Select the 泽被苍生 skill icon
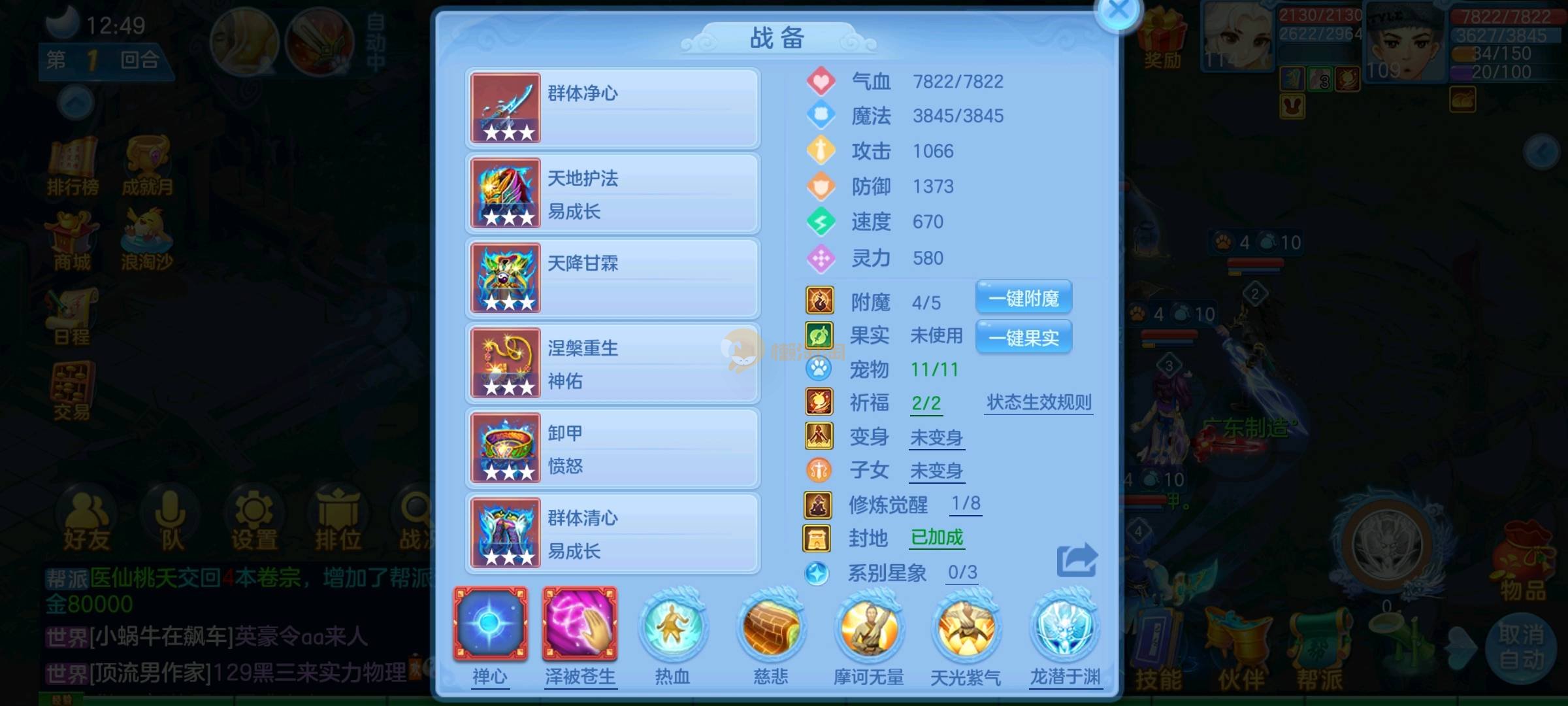This screenshot has width=1568, height=706. [x=580, y=624]
